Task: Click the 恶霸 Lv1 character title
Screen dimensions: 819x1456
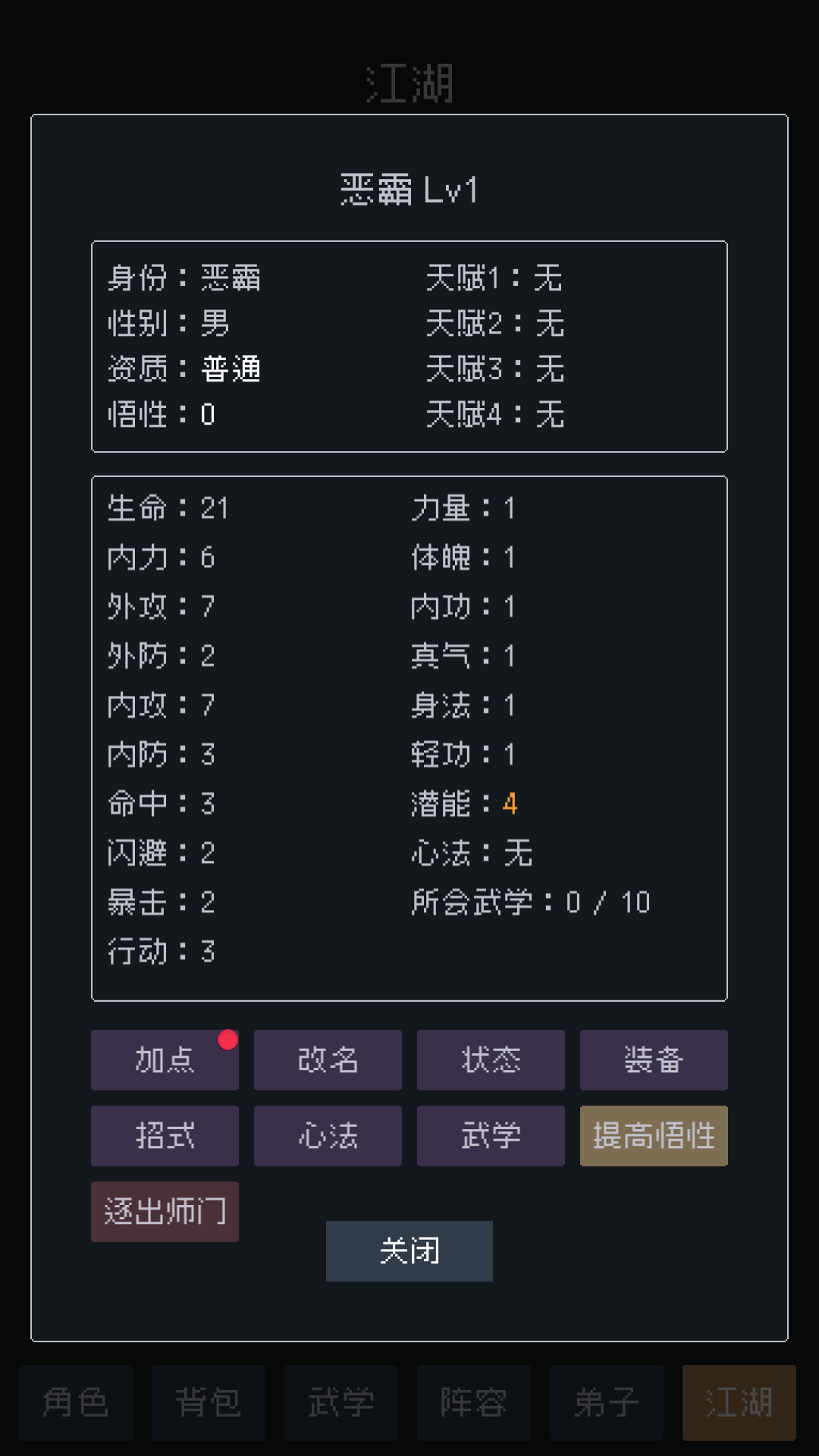Action: [409, 191]
